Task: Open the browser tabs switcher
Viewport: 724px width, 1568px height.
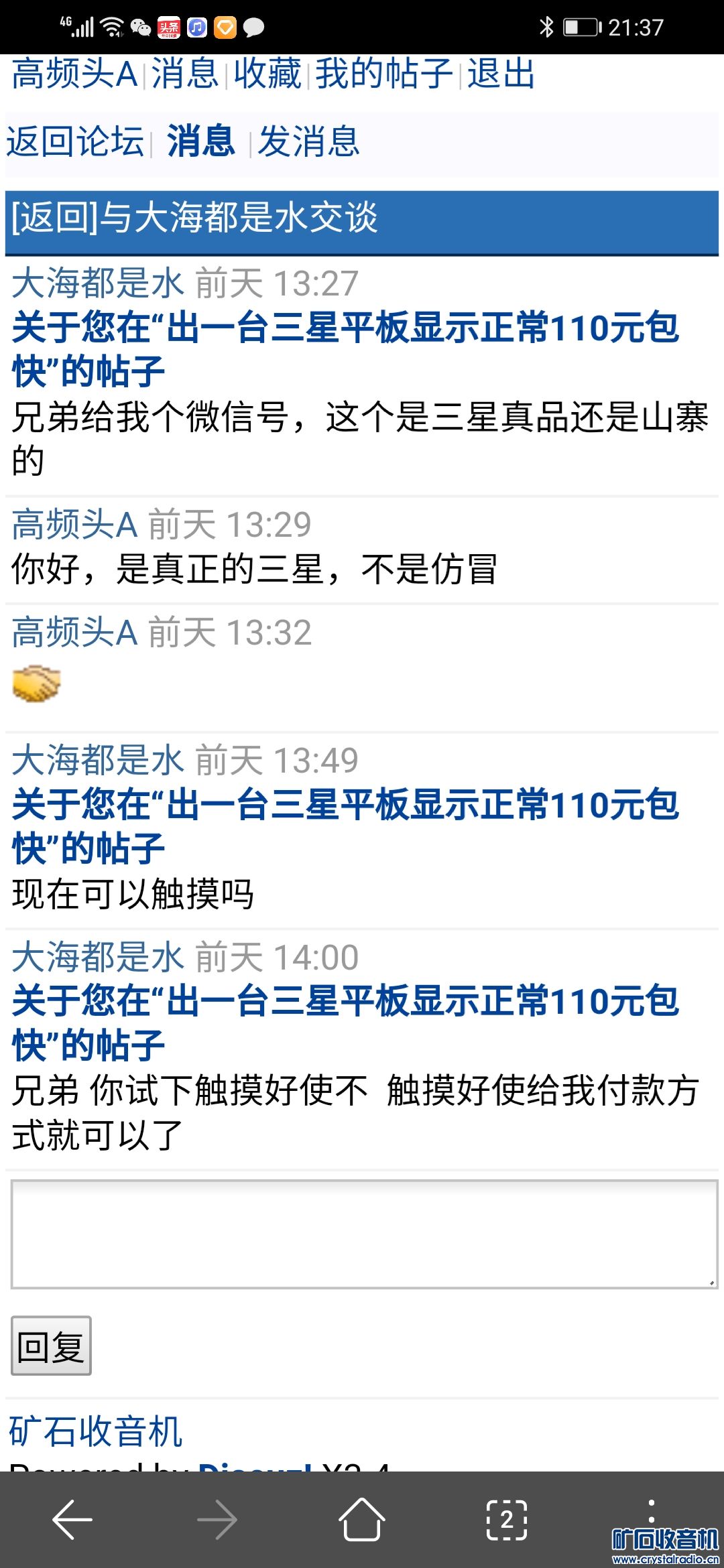Action: pyautogui.click(x=507, y=1520)
